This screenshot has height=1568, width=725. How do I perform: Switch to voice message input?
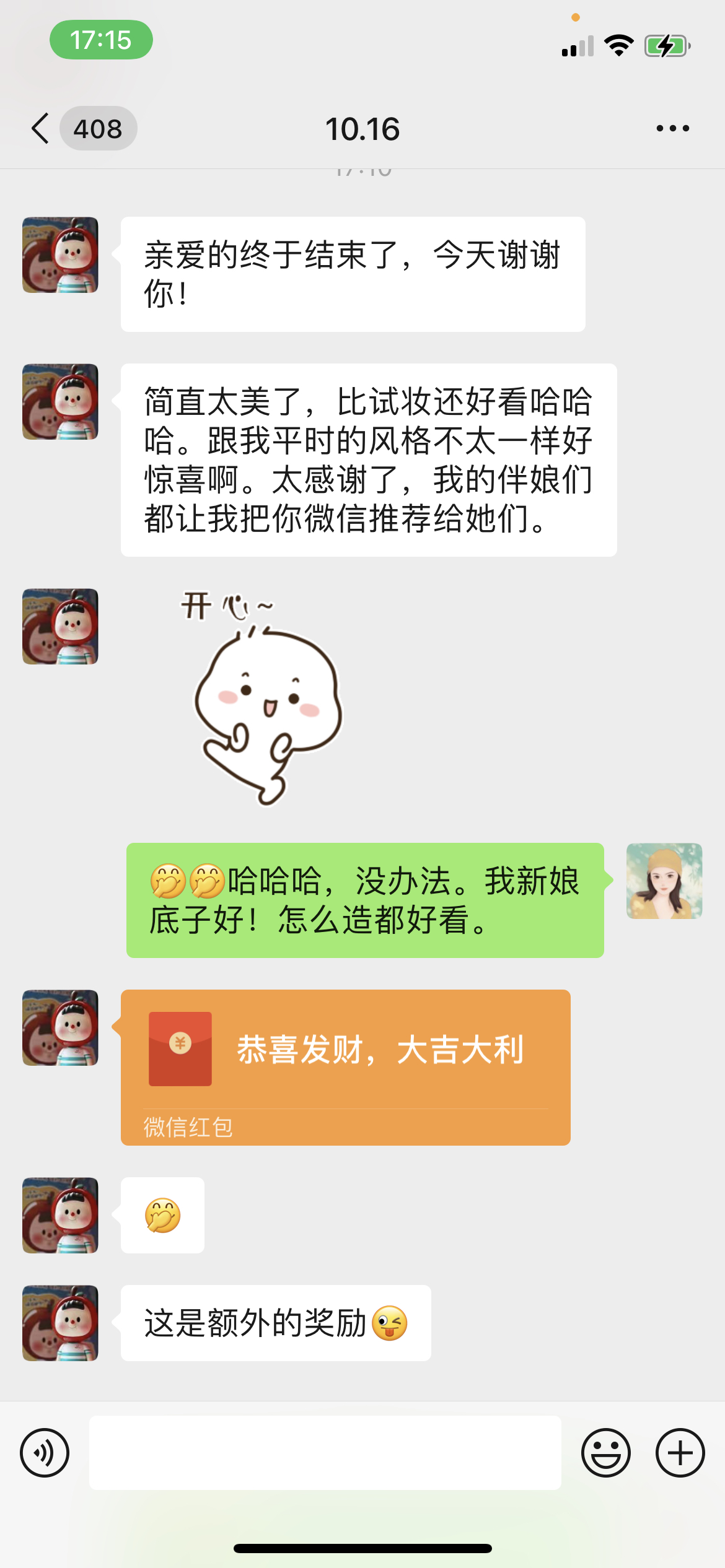coord(45,1453)
